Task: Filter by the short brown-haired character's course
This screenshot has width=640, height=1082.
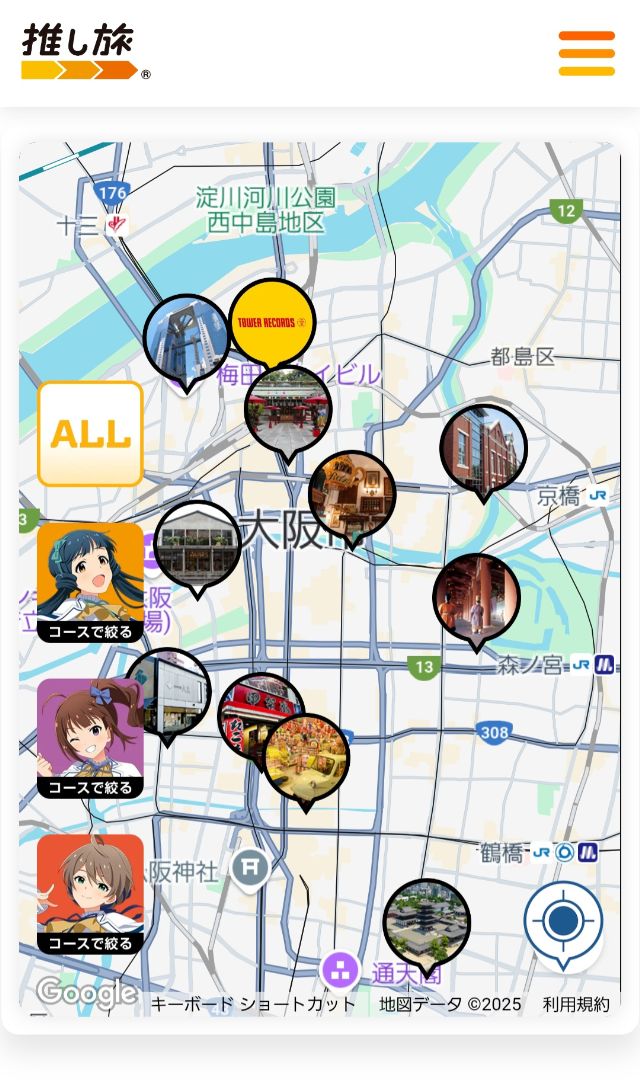Action: click(x=90, y=893)
